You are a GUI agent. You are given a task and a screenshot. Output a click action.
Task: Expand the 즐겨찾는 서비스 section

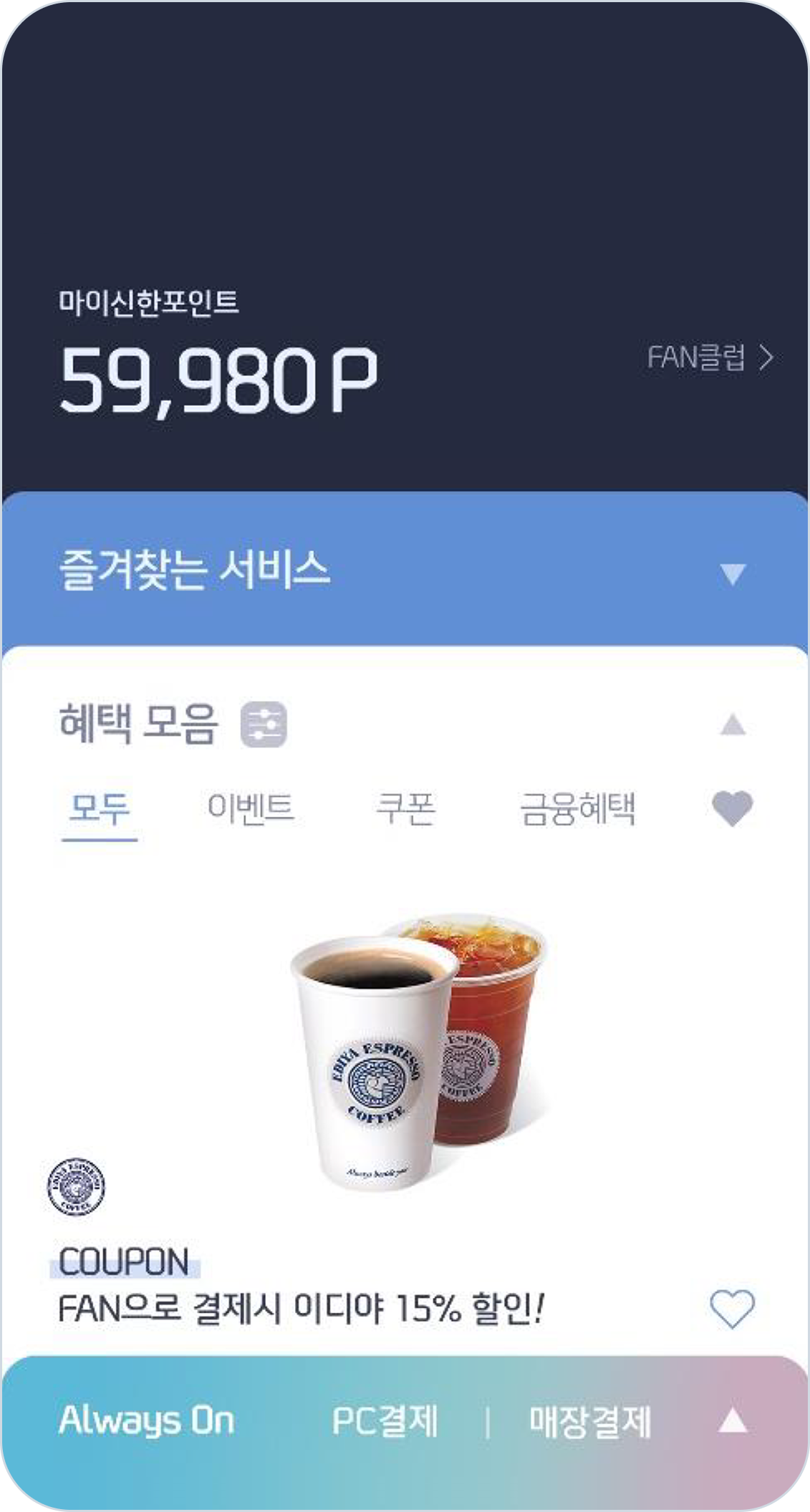pos(732,573)
